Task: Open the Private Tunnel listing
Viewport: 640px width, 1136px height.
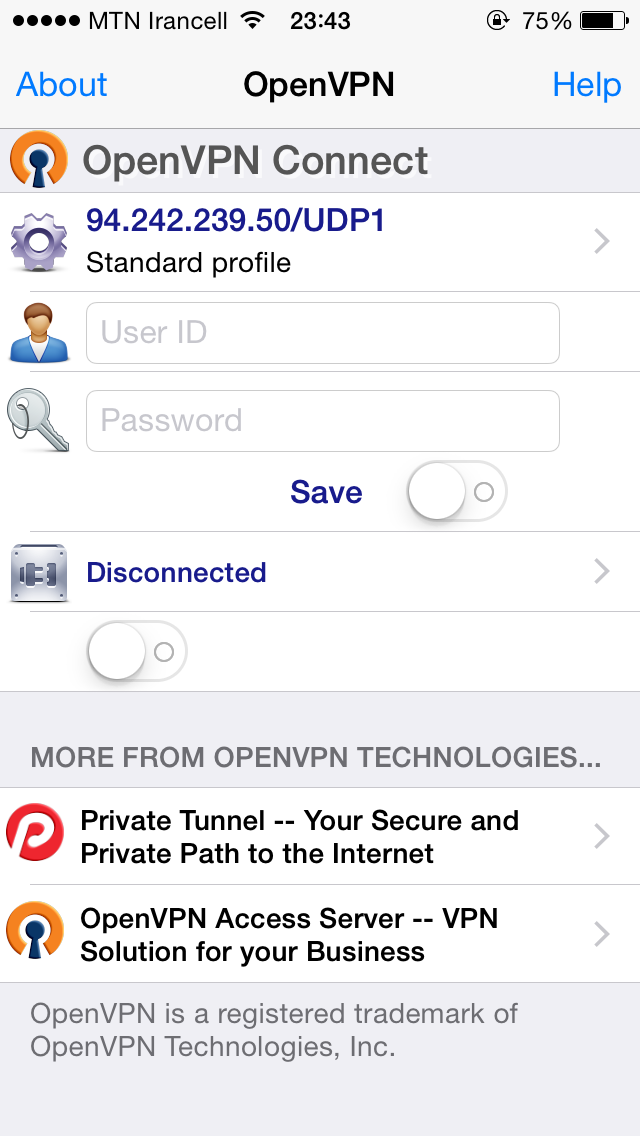Action: 320,837
